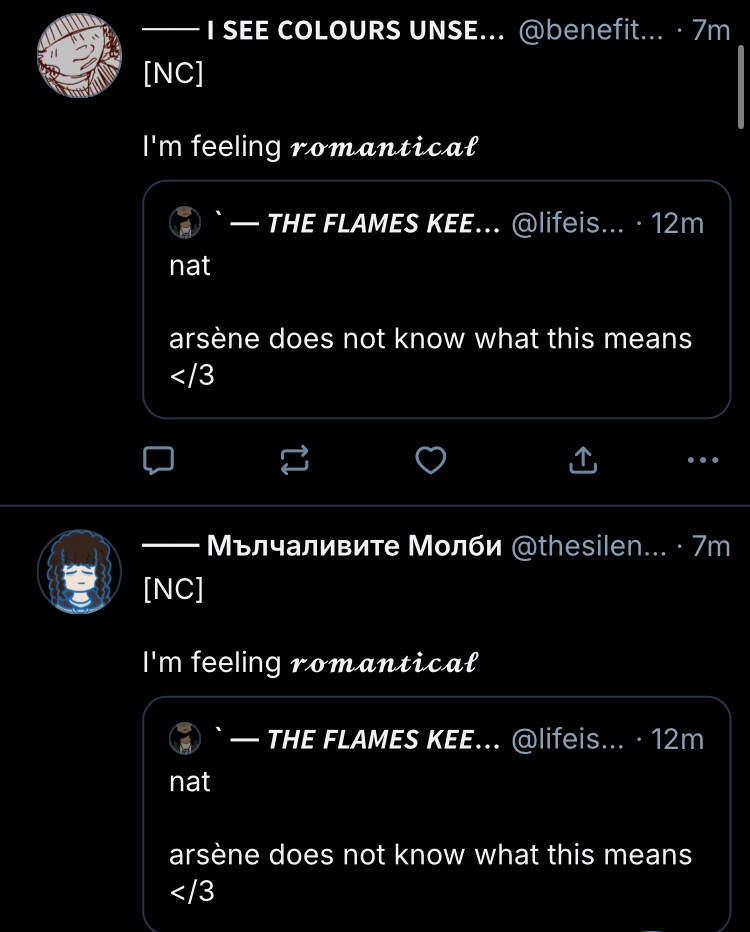Share the I SEE COLOURS UNSE... tweet
750x932 pixels.
[582, 460]
